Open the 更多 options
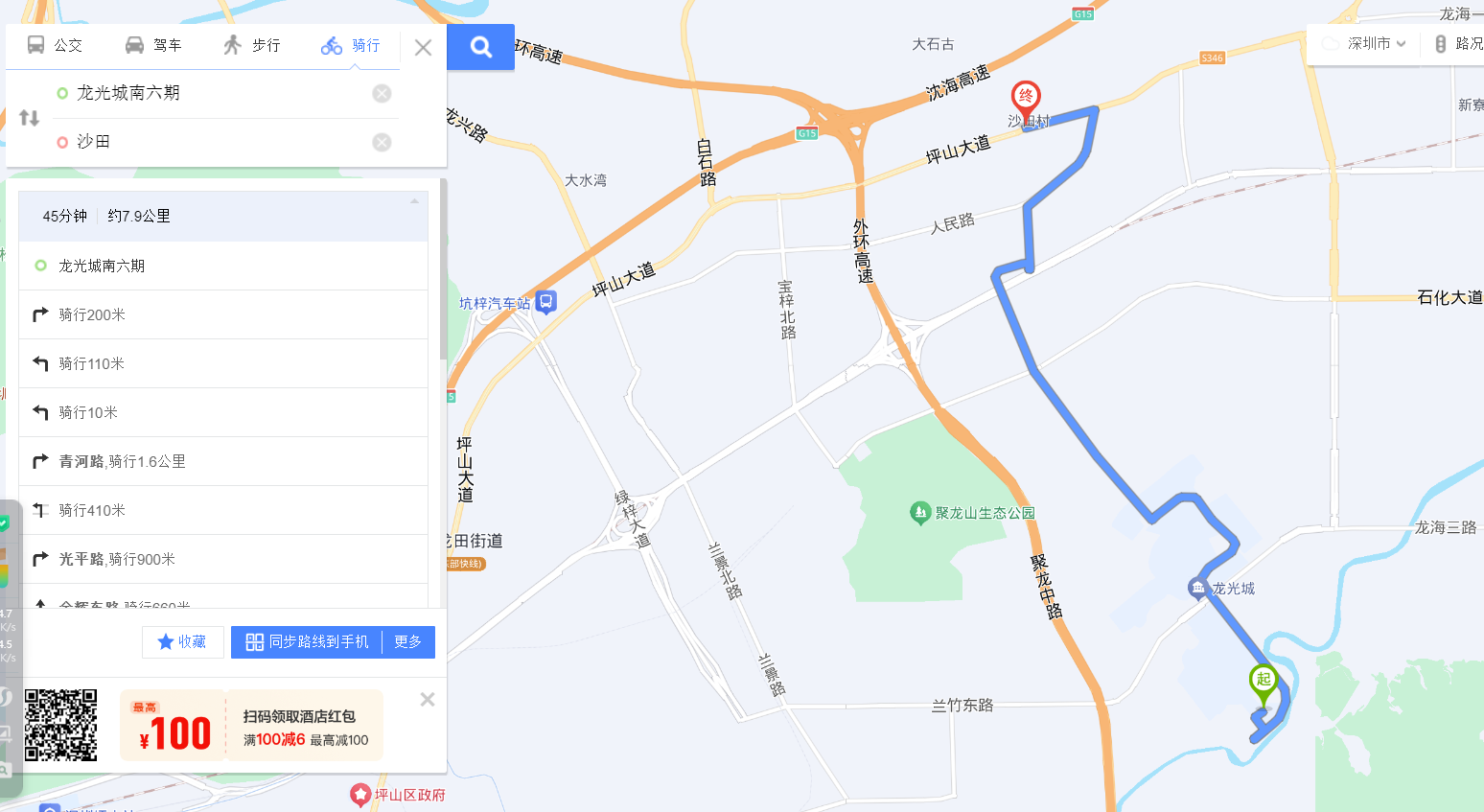1484x812 pixels. tap(408, 642)
